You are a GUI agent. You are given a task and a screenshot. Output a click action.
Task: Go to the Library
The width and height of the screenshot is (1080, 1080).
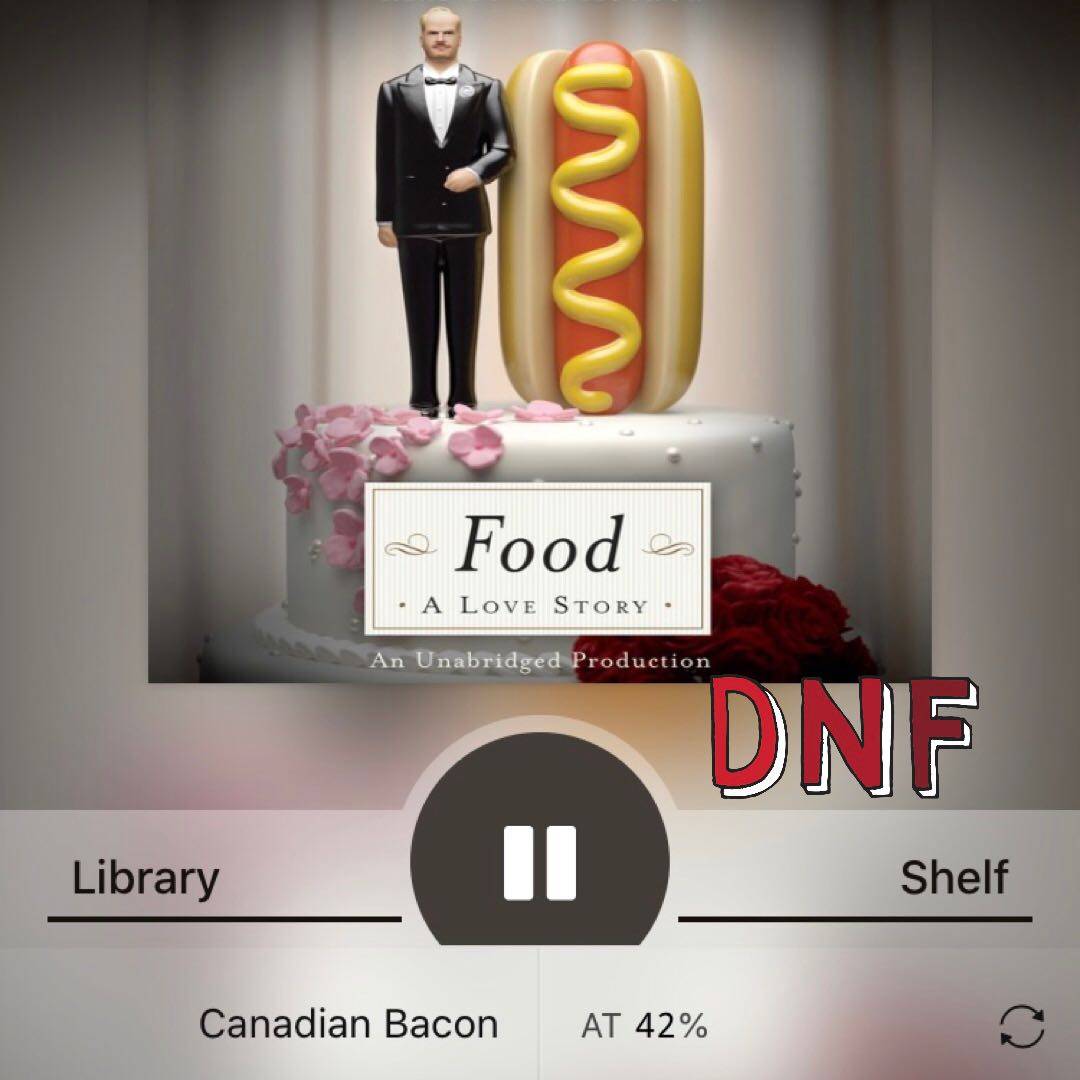coord(146,879)
